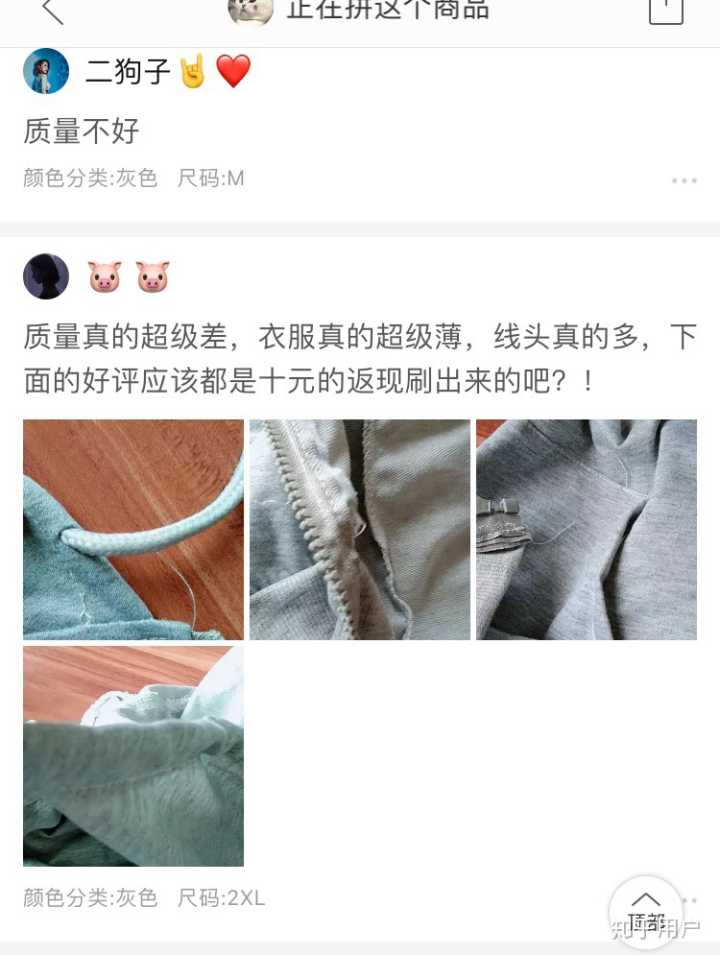
Task: Enlarge the review photo showing the zipper
Action: pyautogui.click(x=360, y=529)
